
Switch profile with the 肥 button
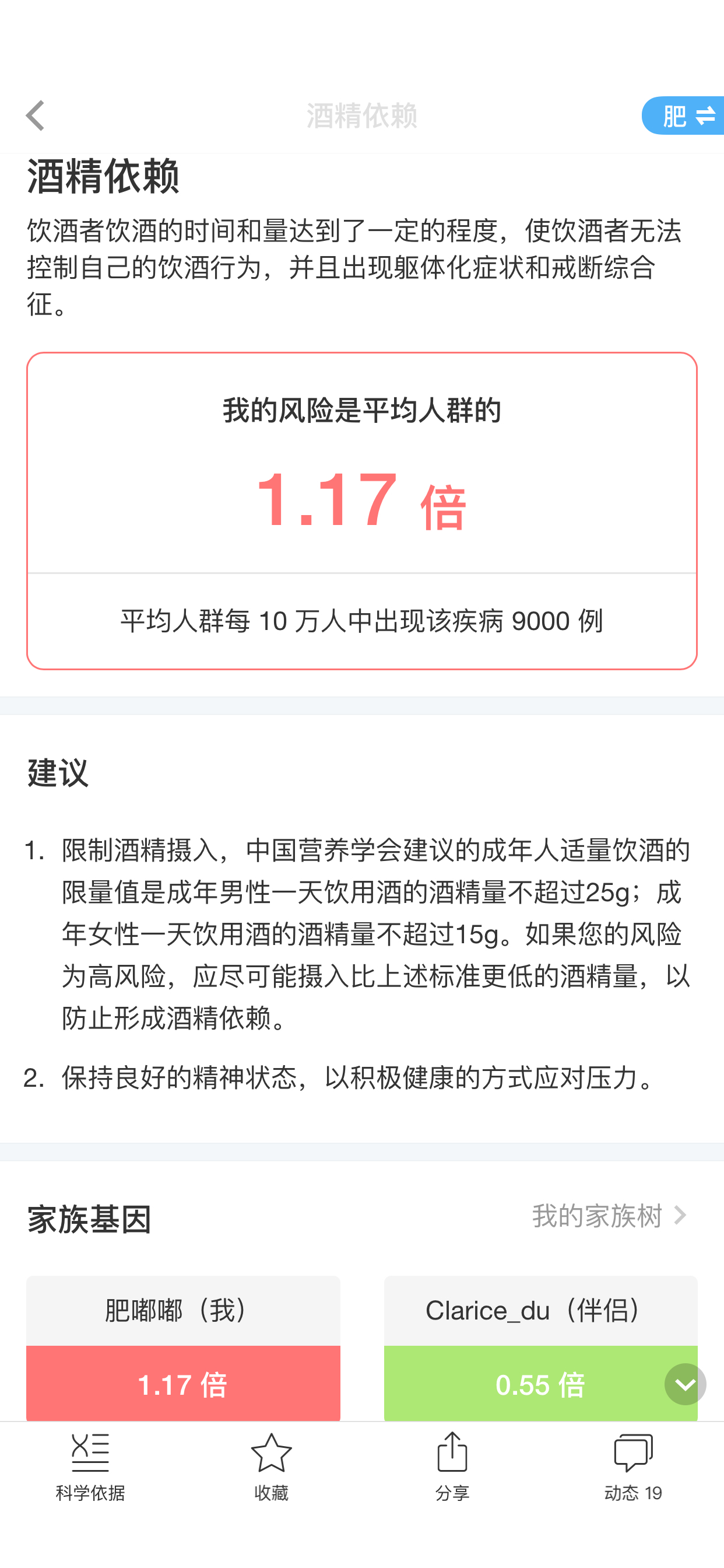(x=684, y=116)
